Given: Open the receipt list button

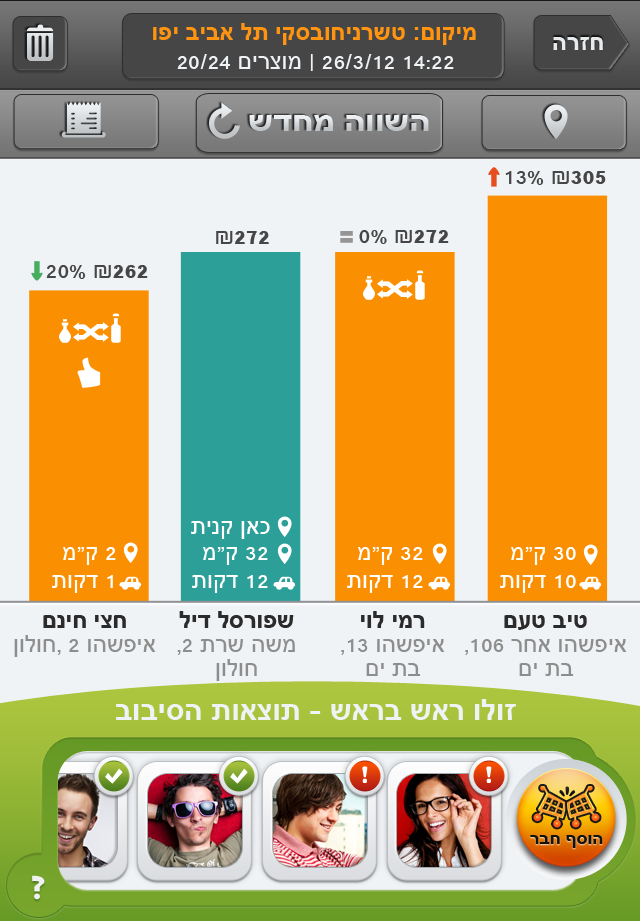Looking at the screenshot, I should [x=85, y=123].
